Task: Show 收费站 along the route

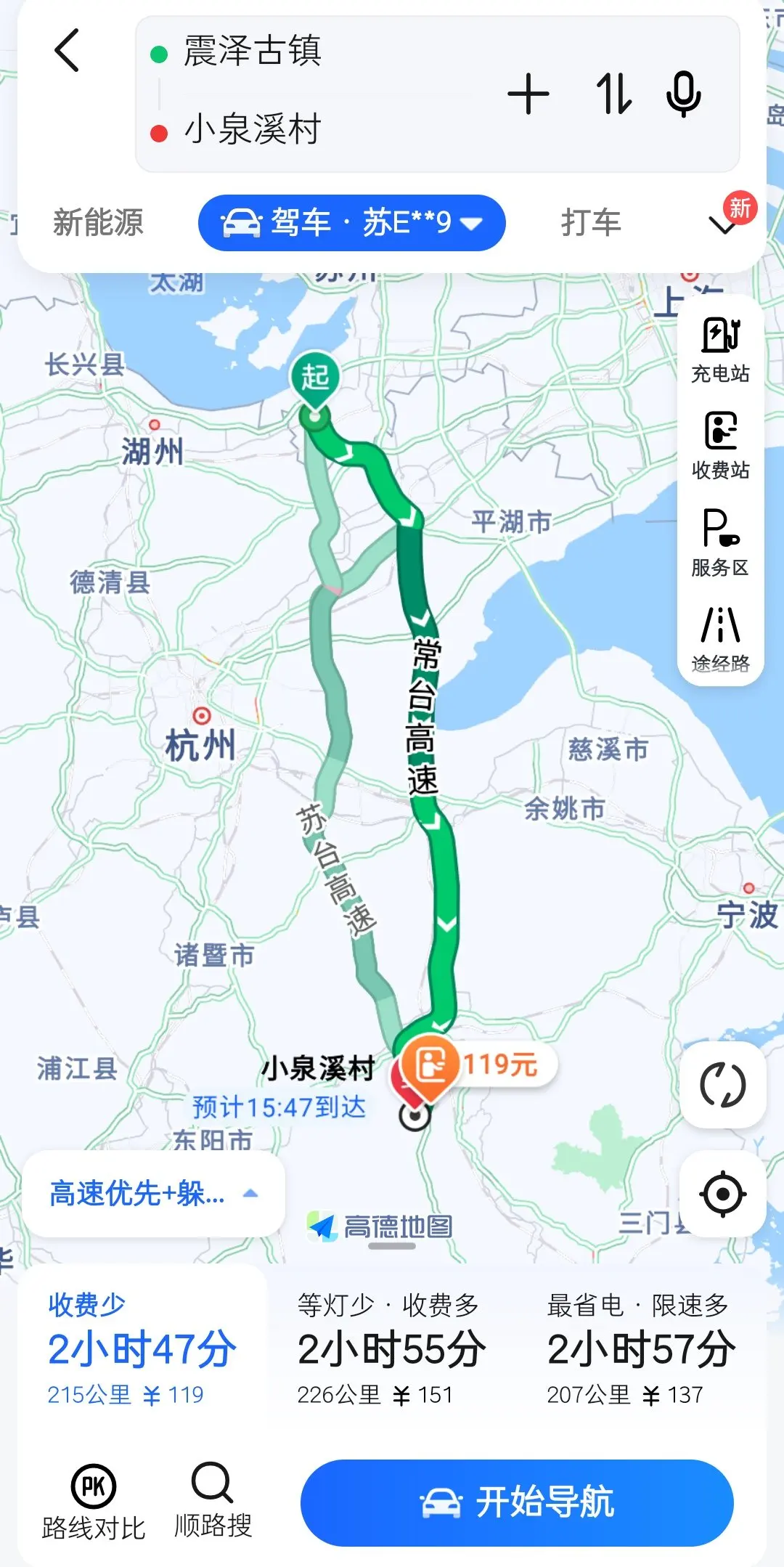Action: (x=720, y=445)
